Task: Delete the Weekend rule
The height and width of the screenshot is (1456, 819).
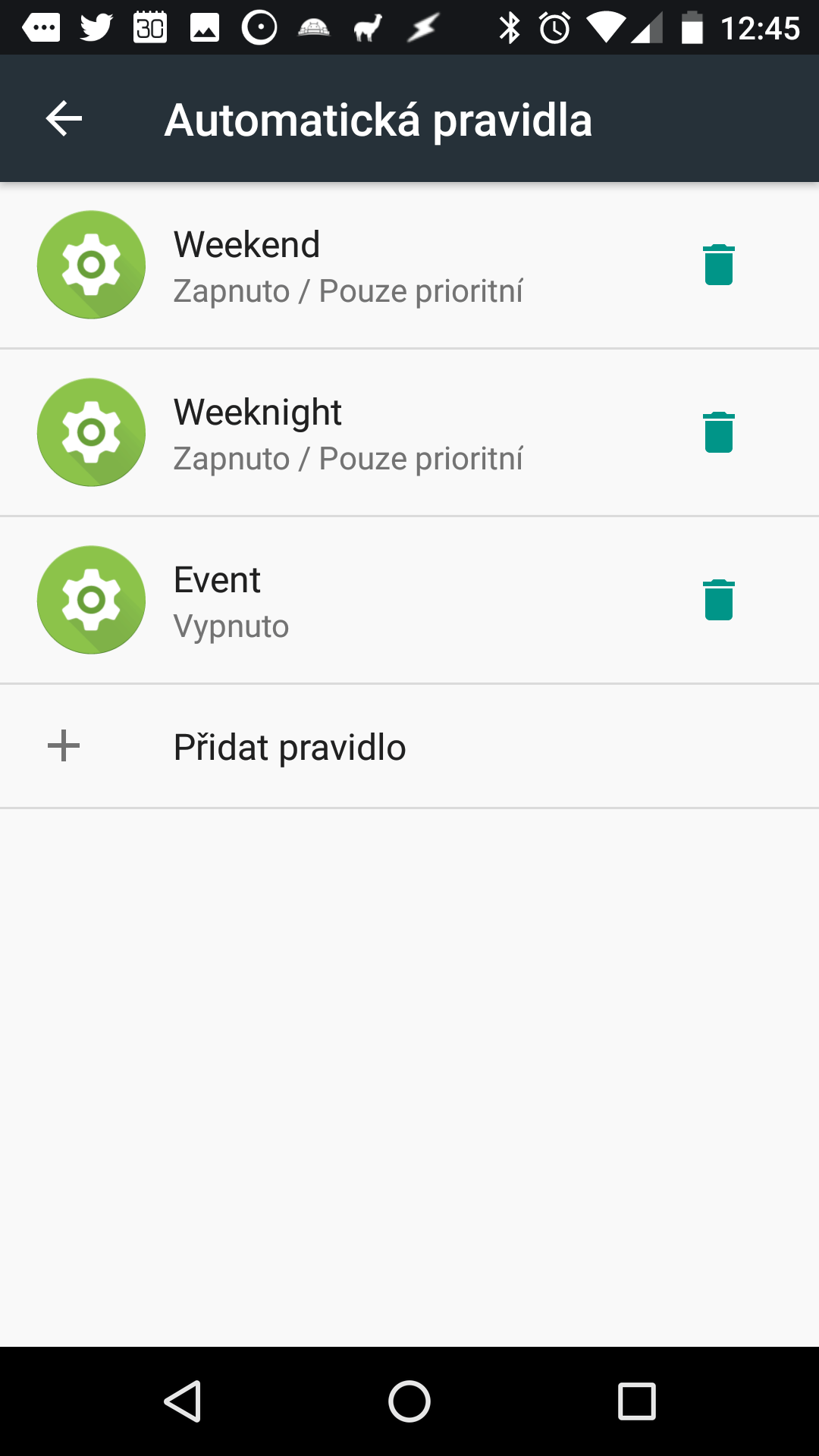Action: pyautogui.click(x=718, y=265)
